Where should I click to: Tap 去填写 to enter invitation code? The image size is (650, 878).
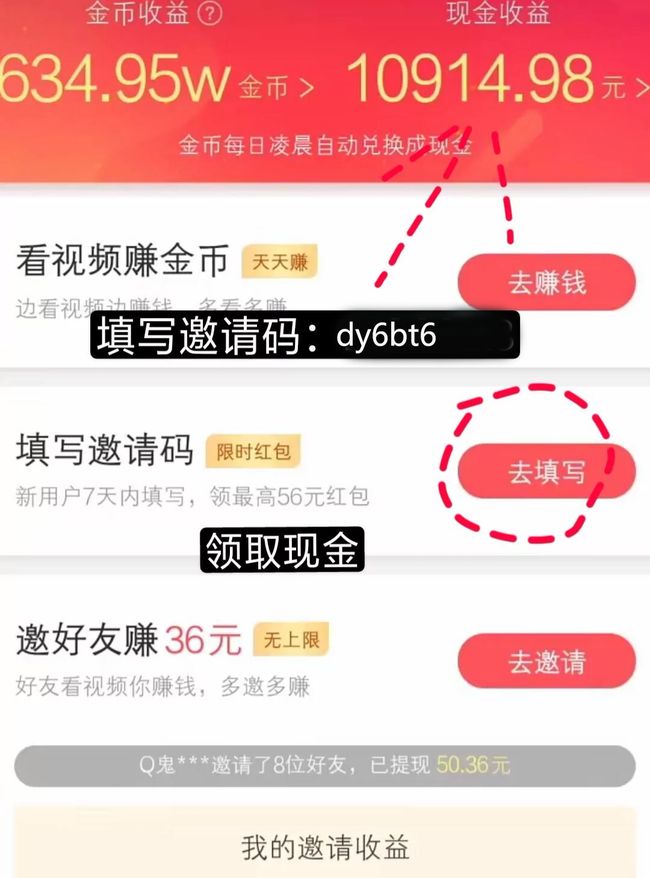(x=546, y=472)
